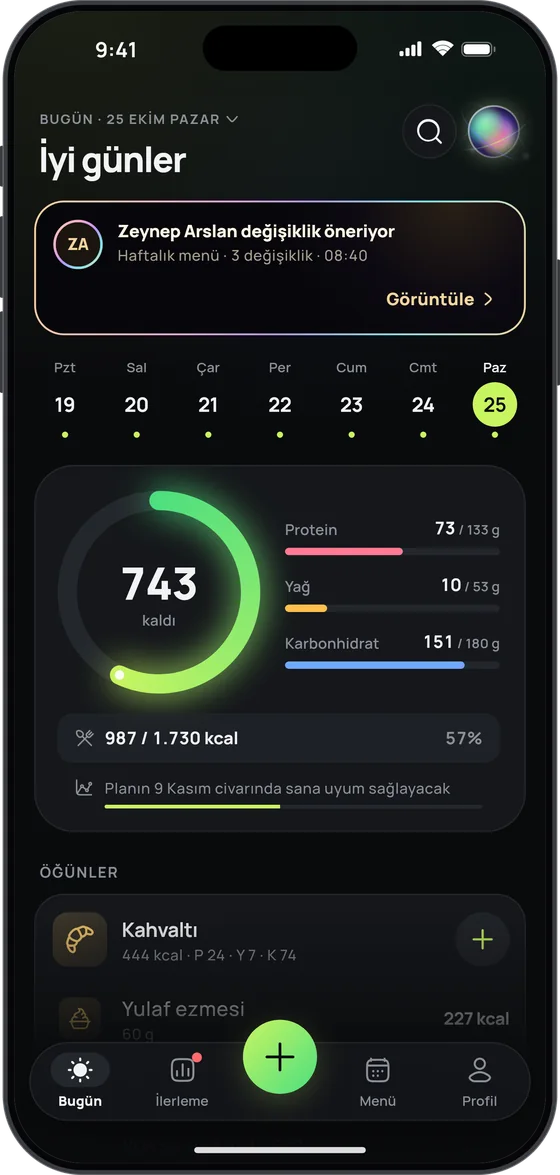Open the profile avatar orb

click(493, 132)
